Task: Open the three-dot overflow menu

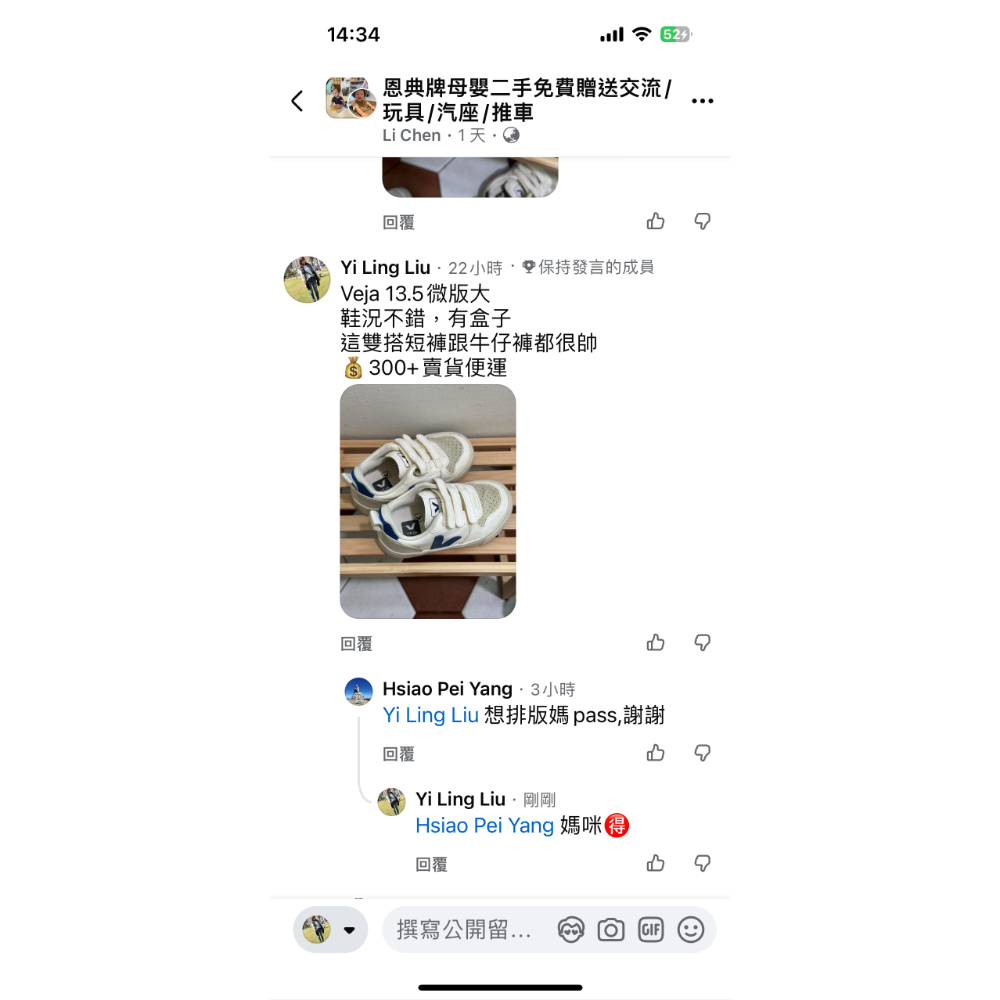Action: [x=702, y=101]
